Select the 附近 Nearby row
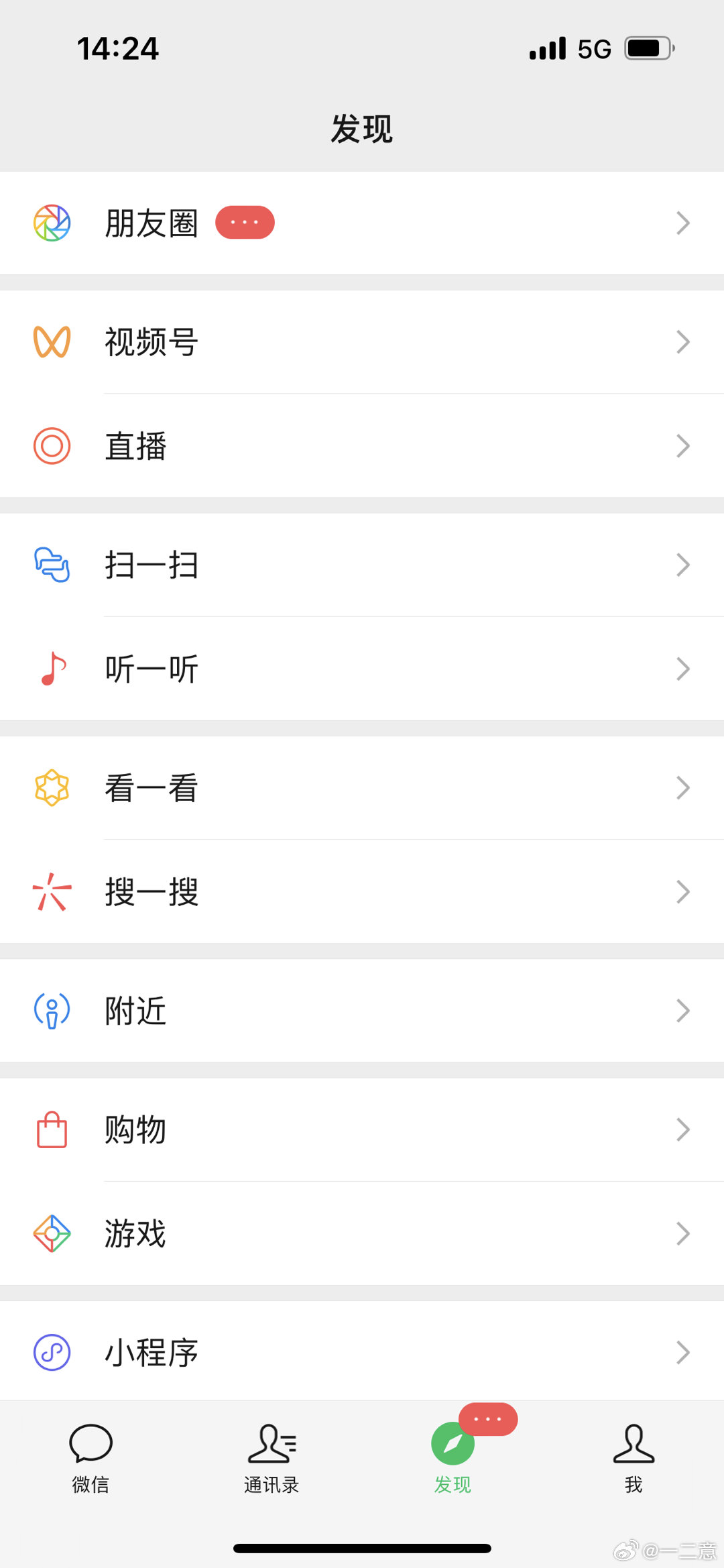724x1568 pixels. 362,1010
